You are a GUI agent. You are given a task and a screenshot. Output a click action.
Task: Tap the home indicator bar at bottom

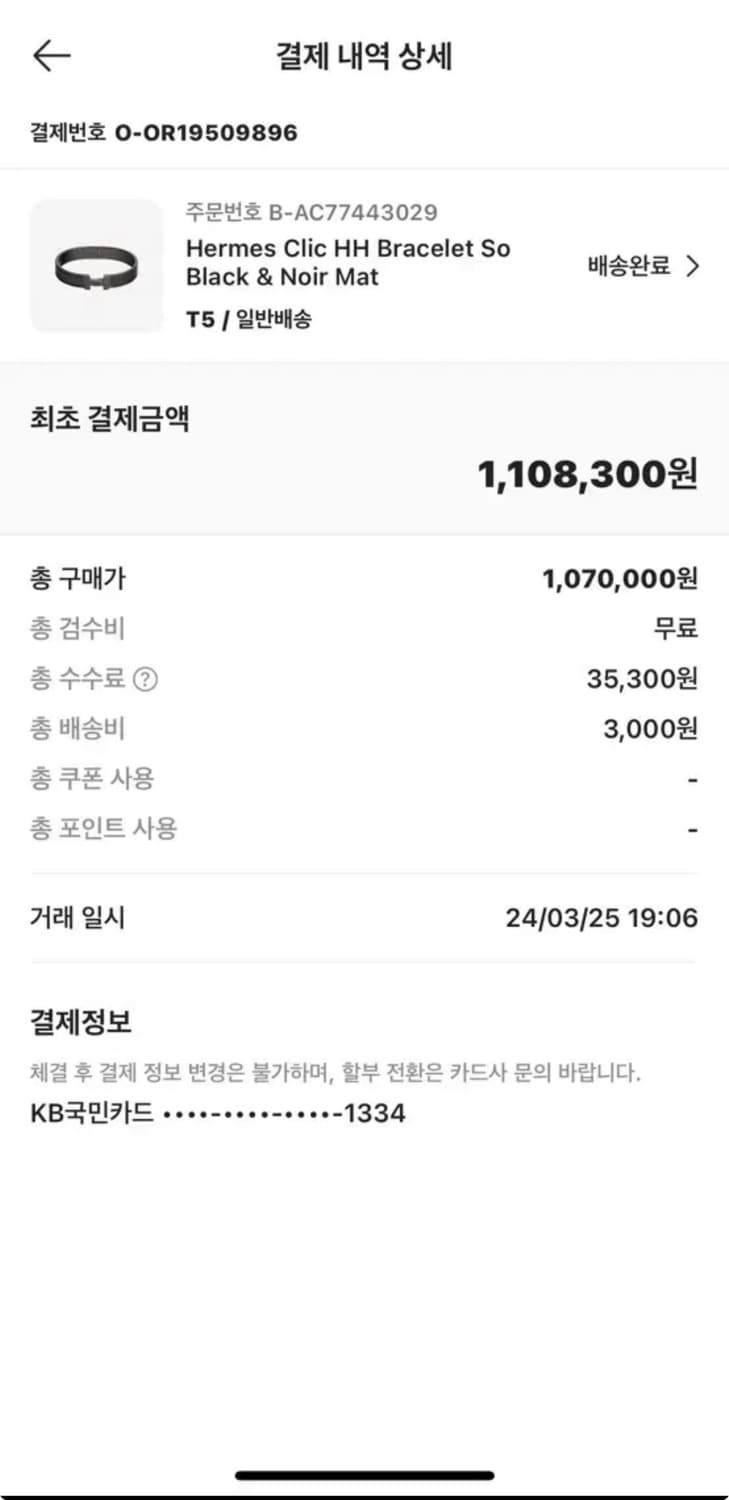point(364,1472)
